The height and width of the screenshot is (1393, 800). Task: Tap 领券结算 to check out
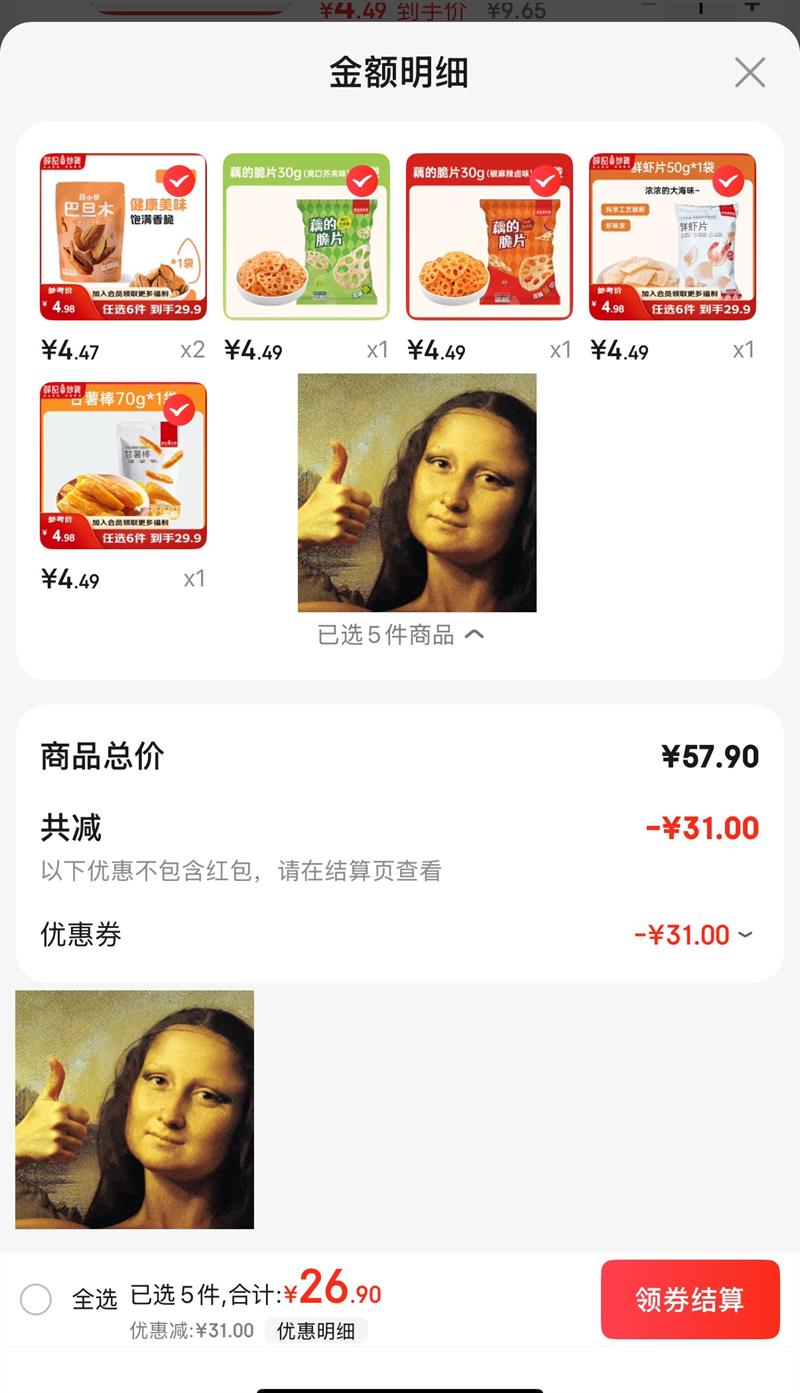pos(690,1299)
